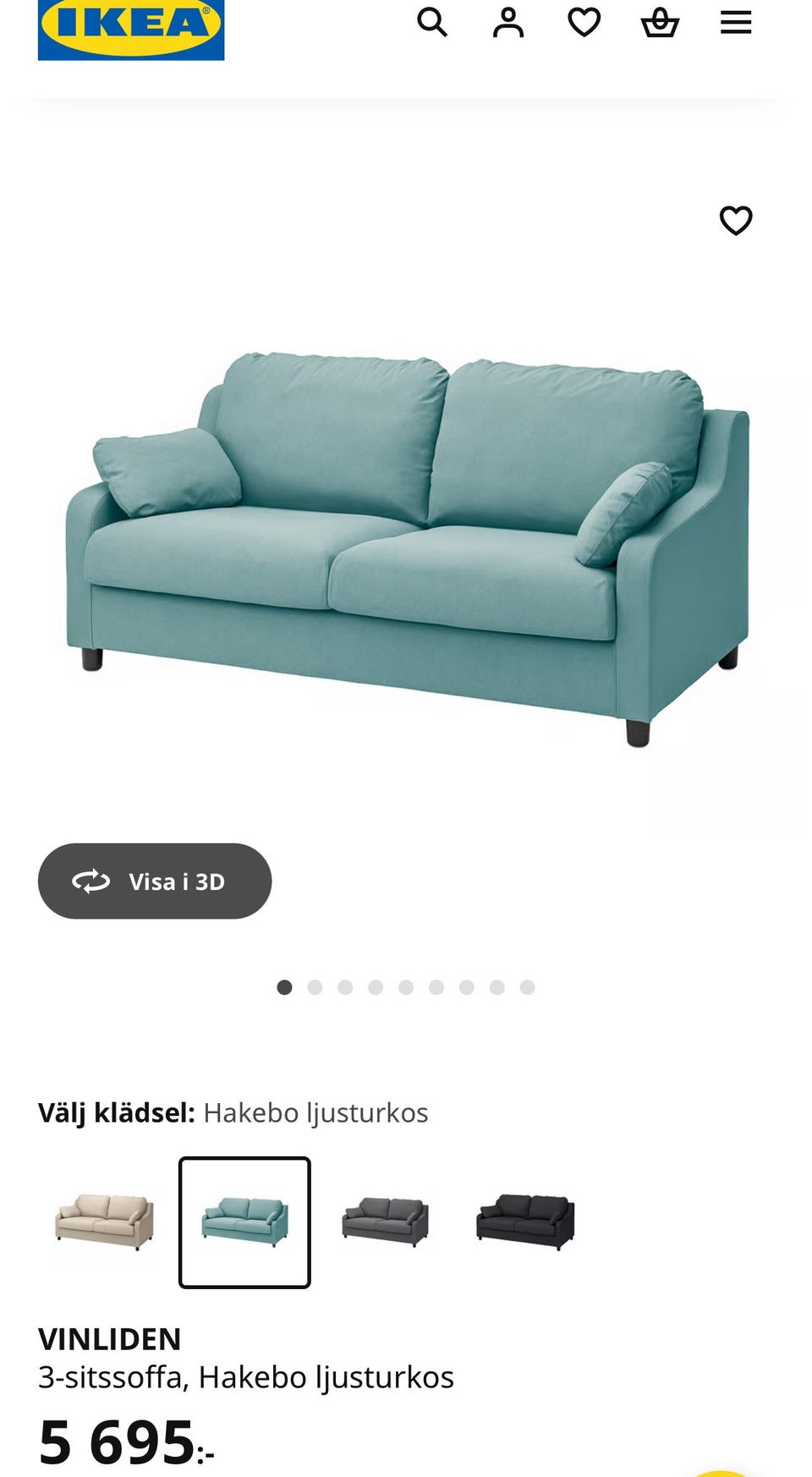Open the account profile icon
Image resolution: width=812 pixels, height=1477 pixels.
pyautogui.click(x=508, y=23)
